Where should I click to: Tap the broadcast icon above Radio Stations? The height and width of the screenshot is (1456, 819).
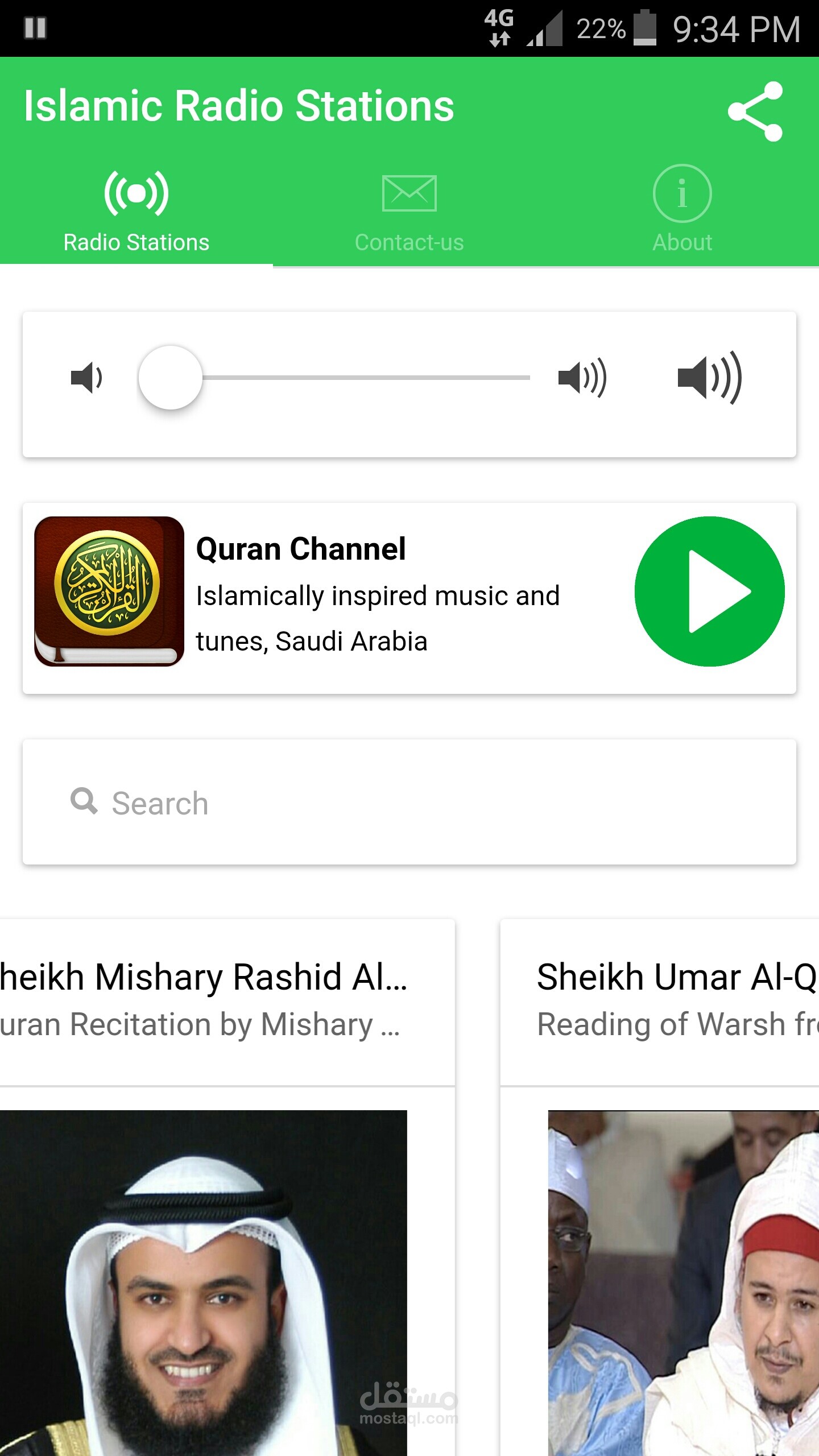[136, 193]
